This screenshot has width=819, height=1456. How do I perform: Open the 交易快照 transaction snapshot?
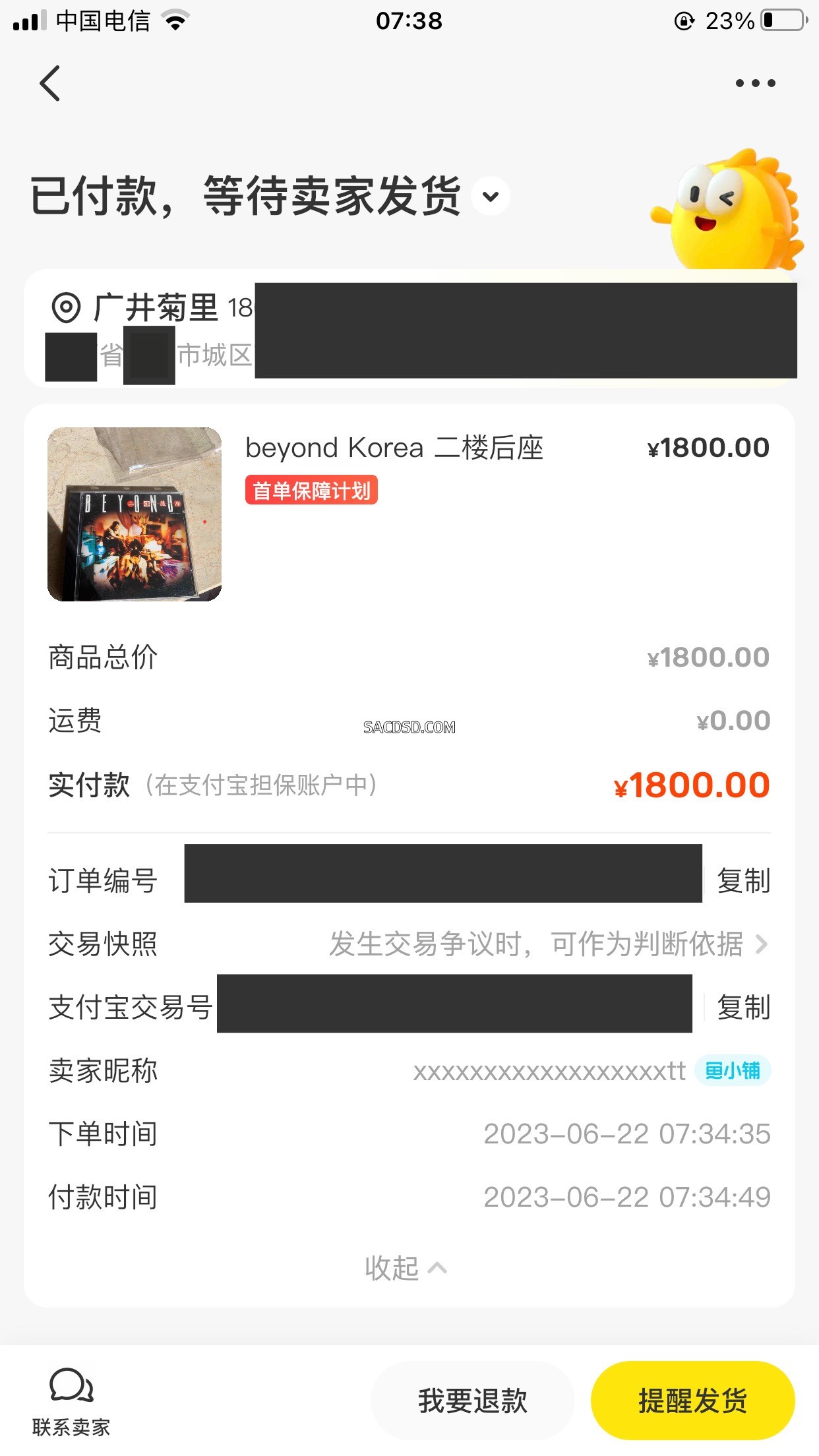(547, 944)
